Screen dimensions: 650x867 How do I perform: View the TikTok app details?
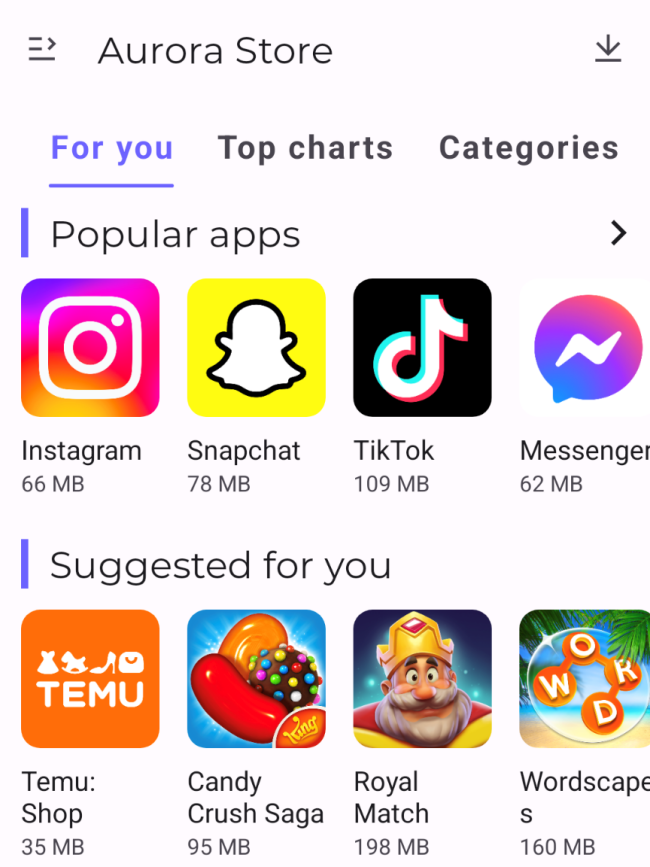pos(422,347)
